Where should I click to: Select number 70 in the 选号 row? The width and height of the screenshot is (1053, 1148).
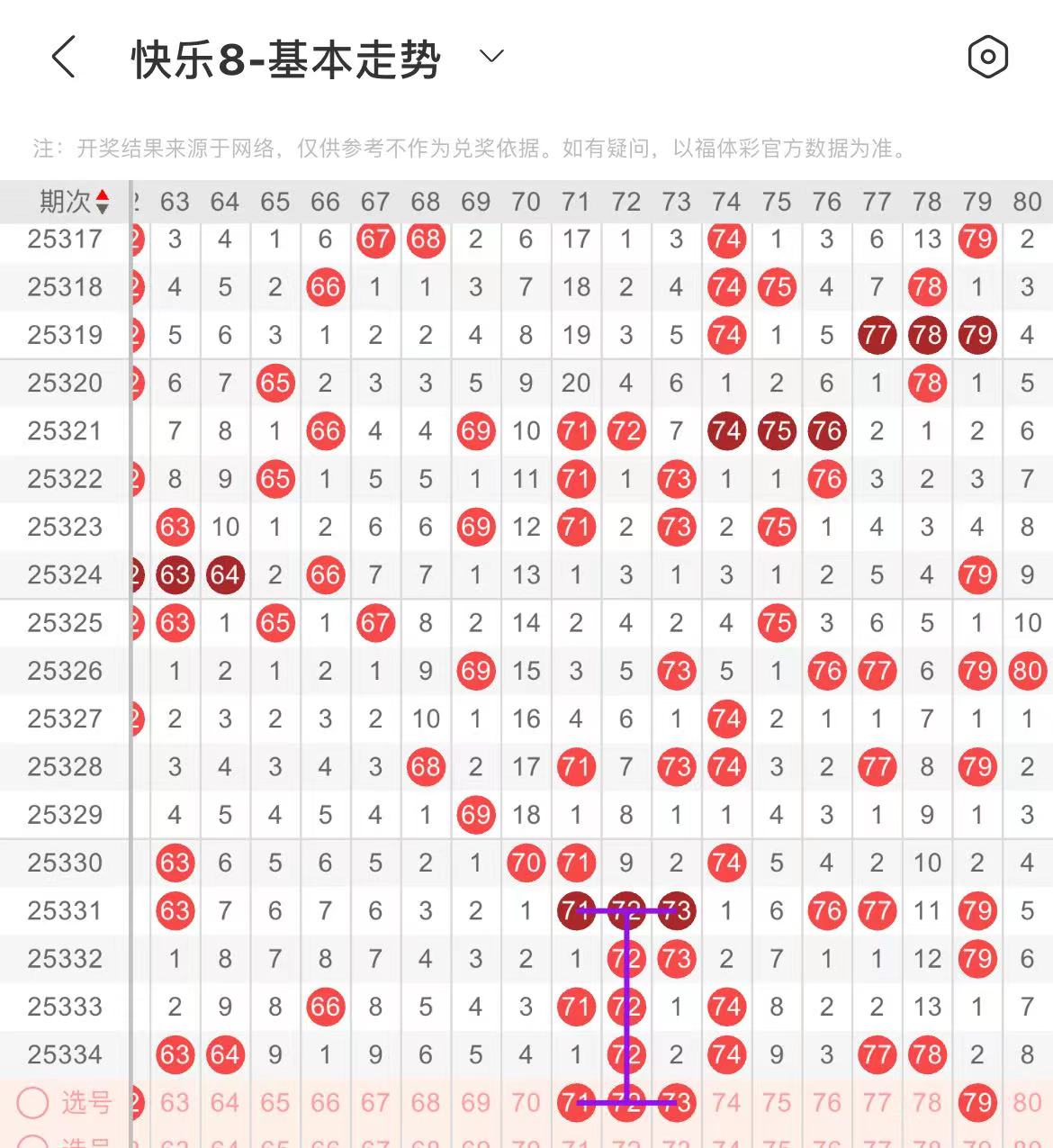[x=526, y=1102]
